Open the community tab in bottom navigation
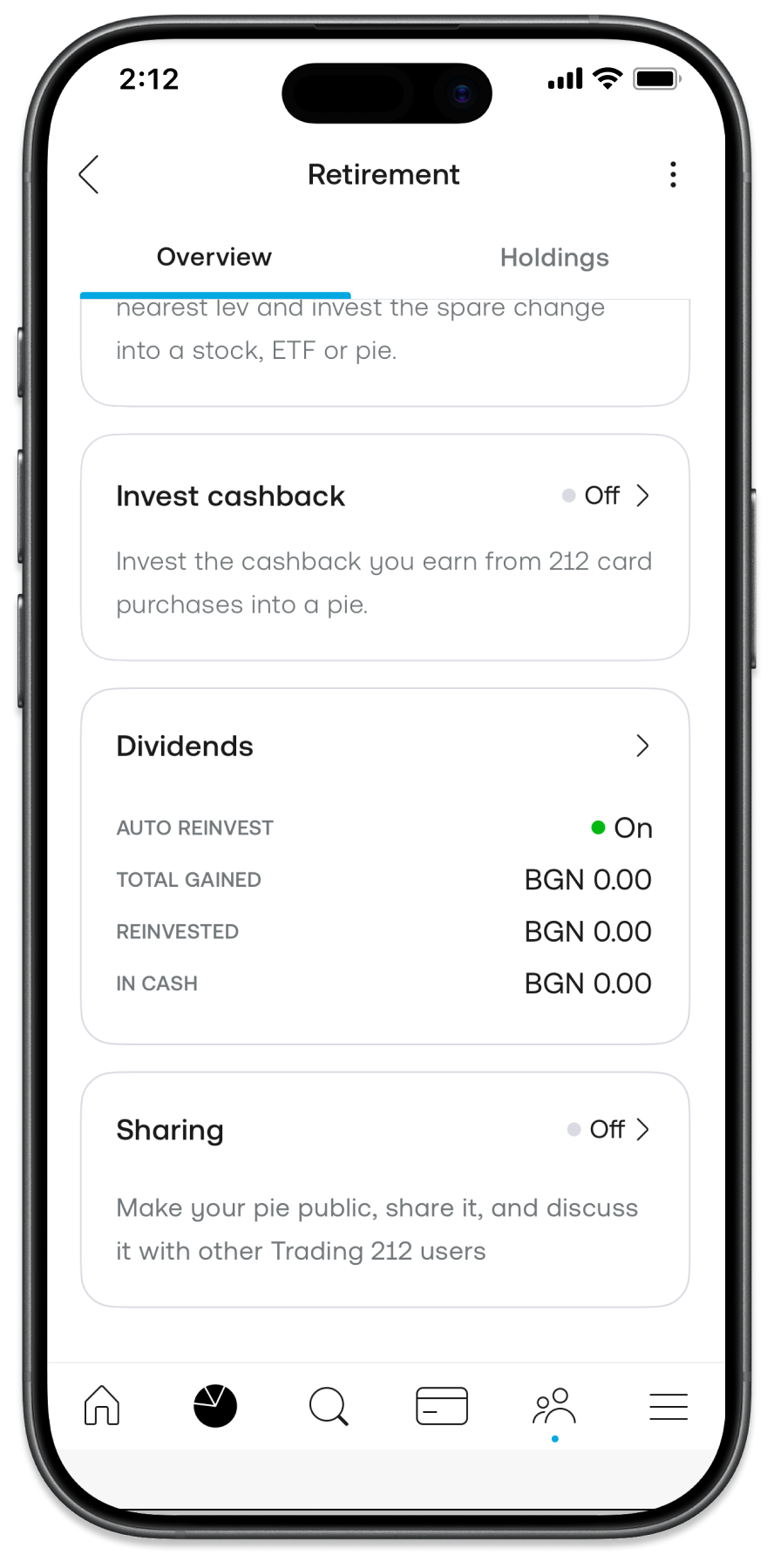Screen dimensions: 774x1568 tap(554, 1406)
